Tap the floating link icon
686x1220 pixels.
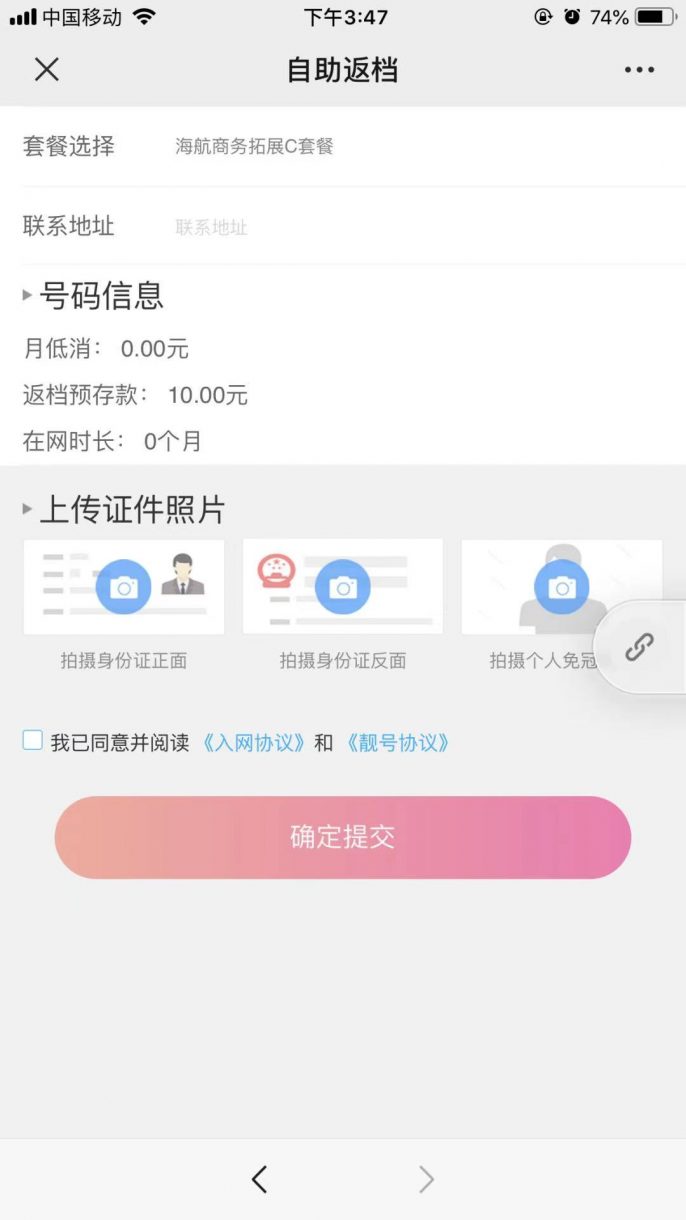coord(639,647)
